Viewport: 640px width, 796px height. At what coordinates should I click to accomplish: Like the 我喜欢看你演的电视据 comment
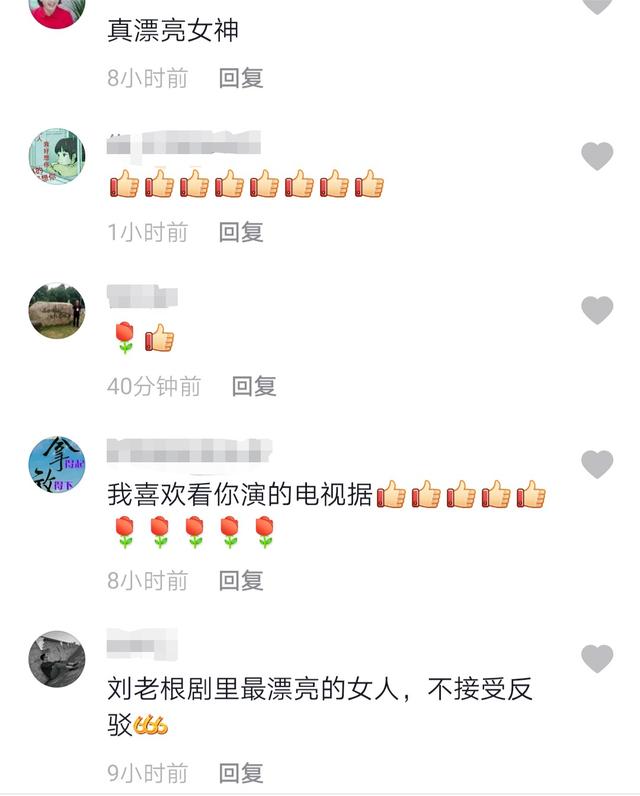597,464
